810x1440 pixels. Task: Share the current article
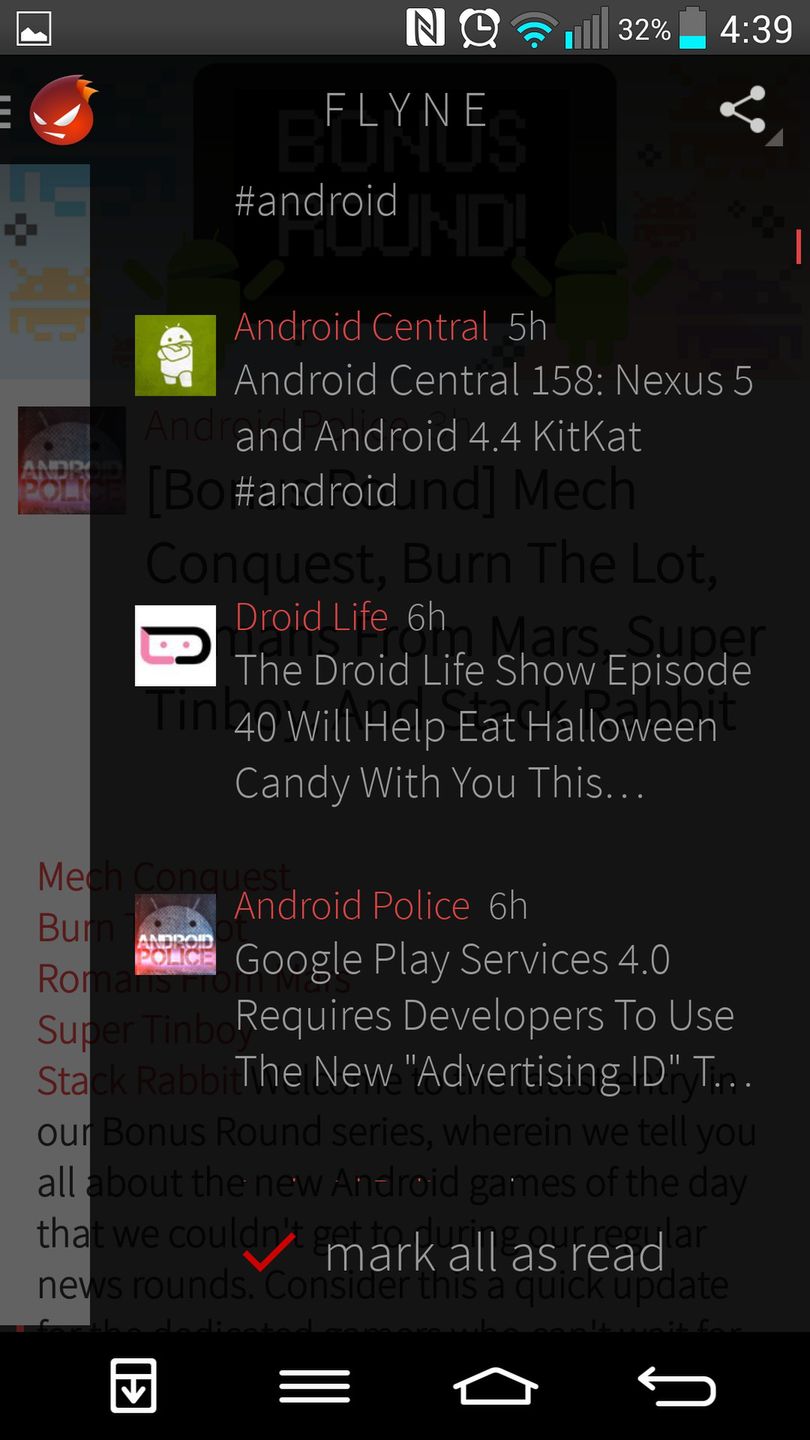tap(743, 110)
